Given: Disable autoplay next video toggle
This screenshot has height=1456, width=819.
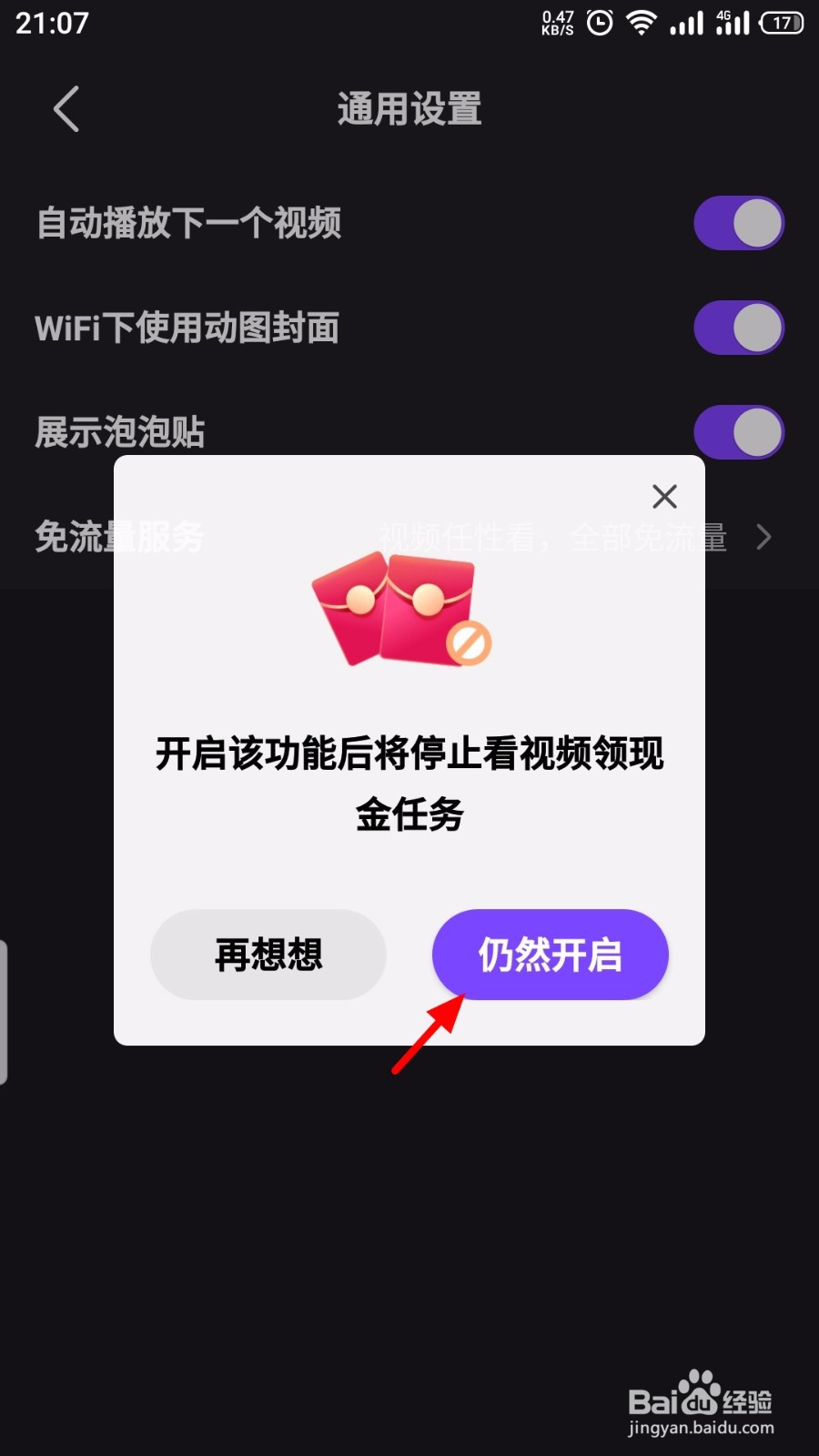Looking at the screenshot, I should pos(739,223).
